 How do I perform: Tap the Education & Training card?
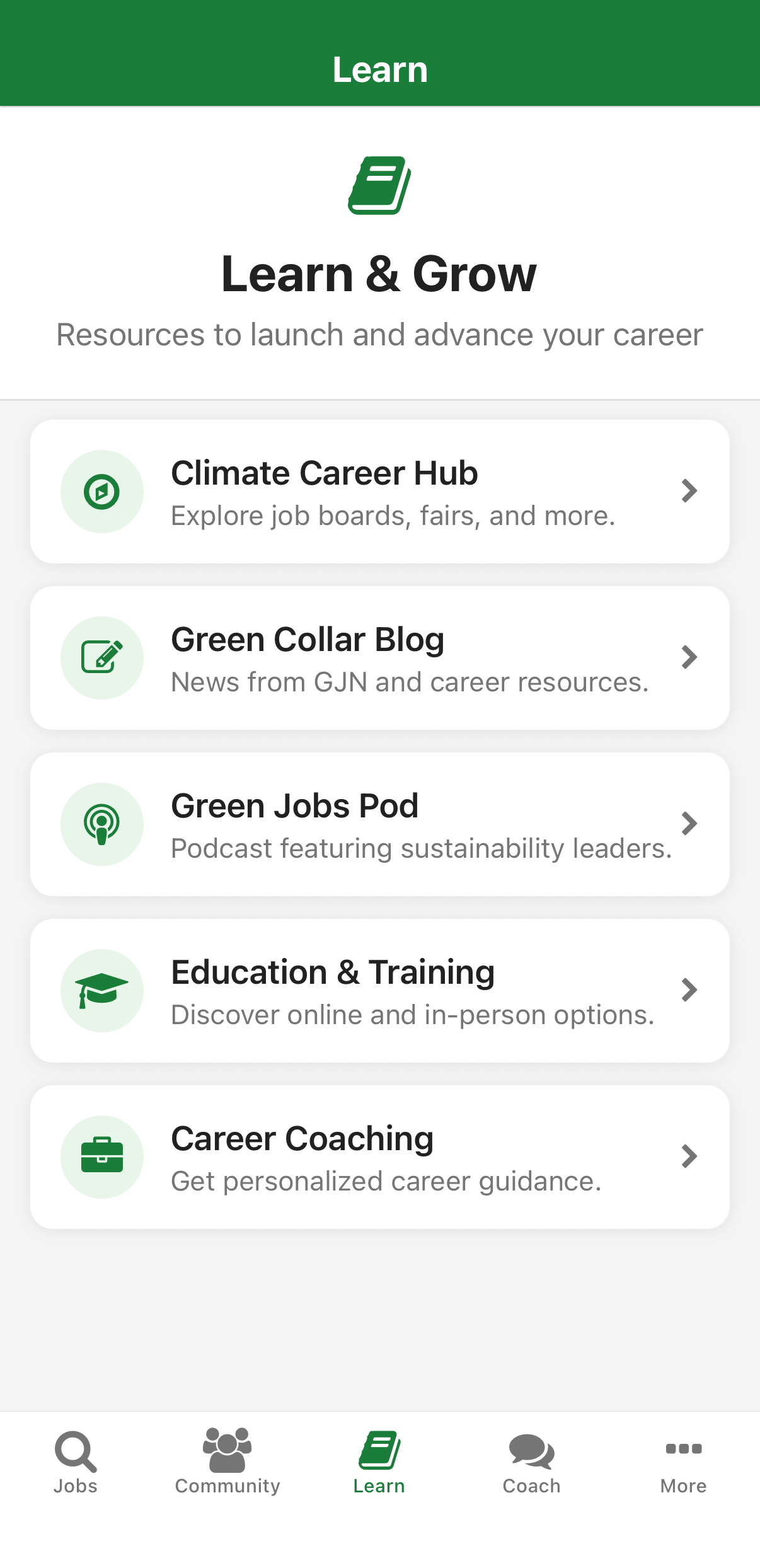379,991
